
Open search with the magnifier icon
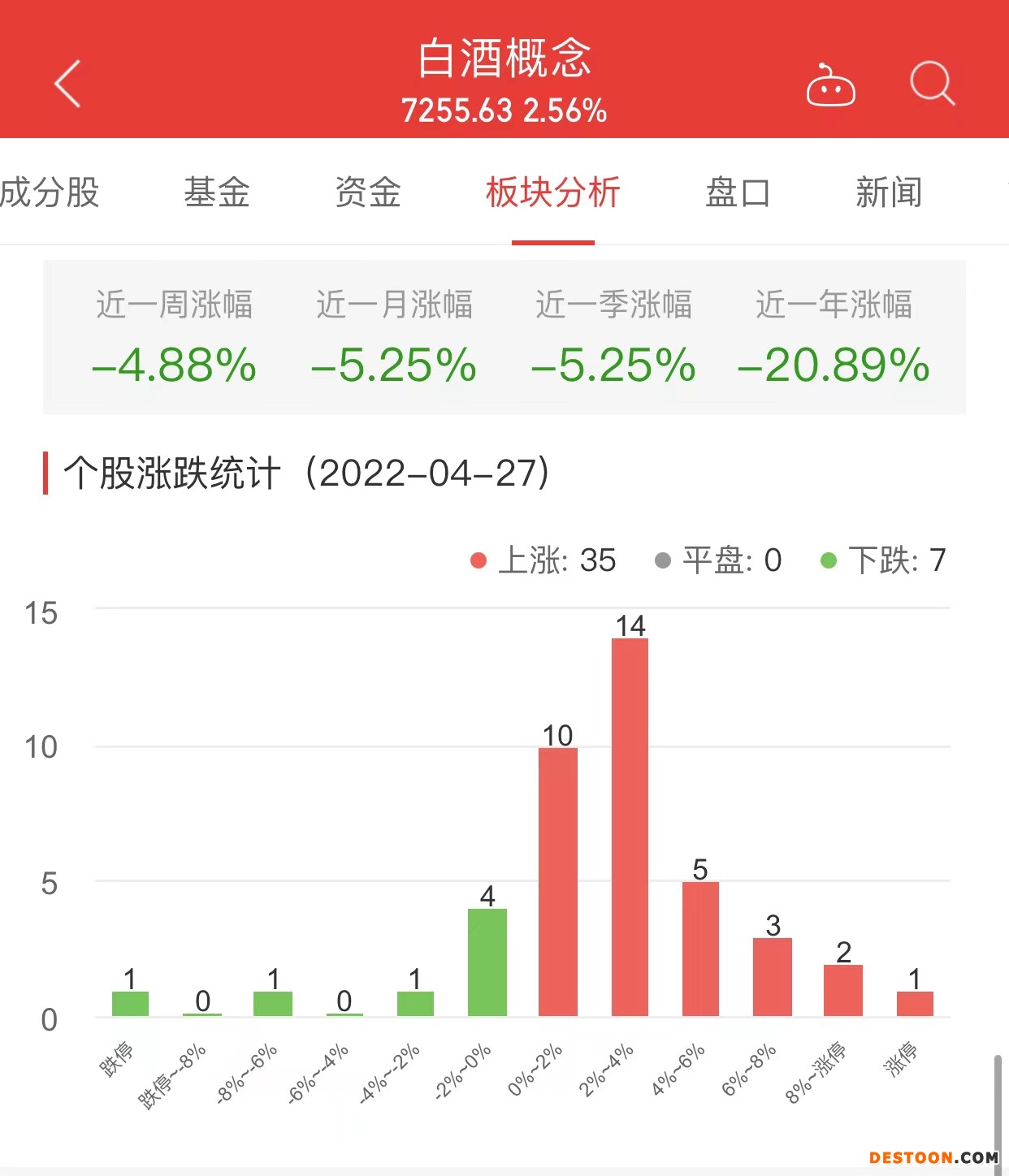[931, 84]
